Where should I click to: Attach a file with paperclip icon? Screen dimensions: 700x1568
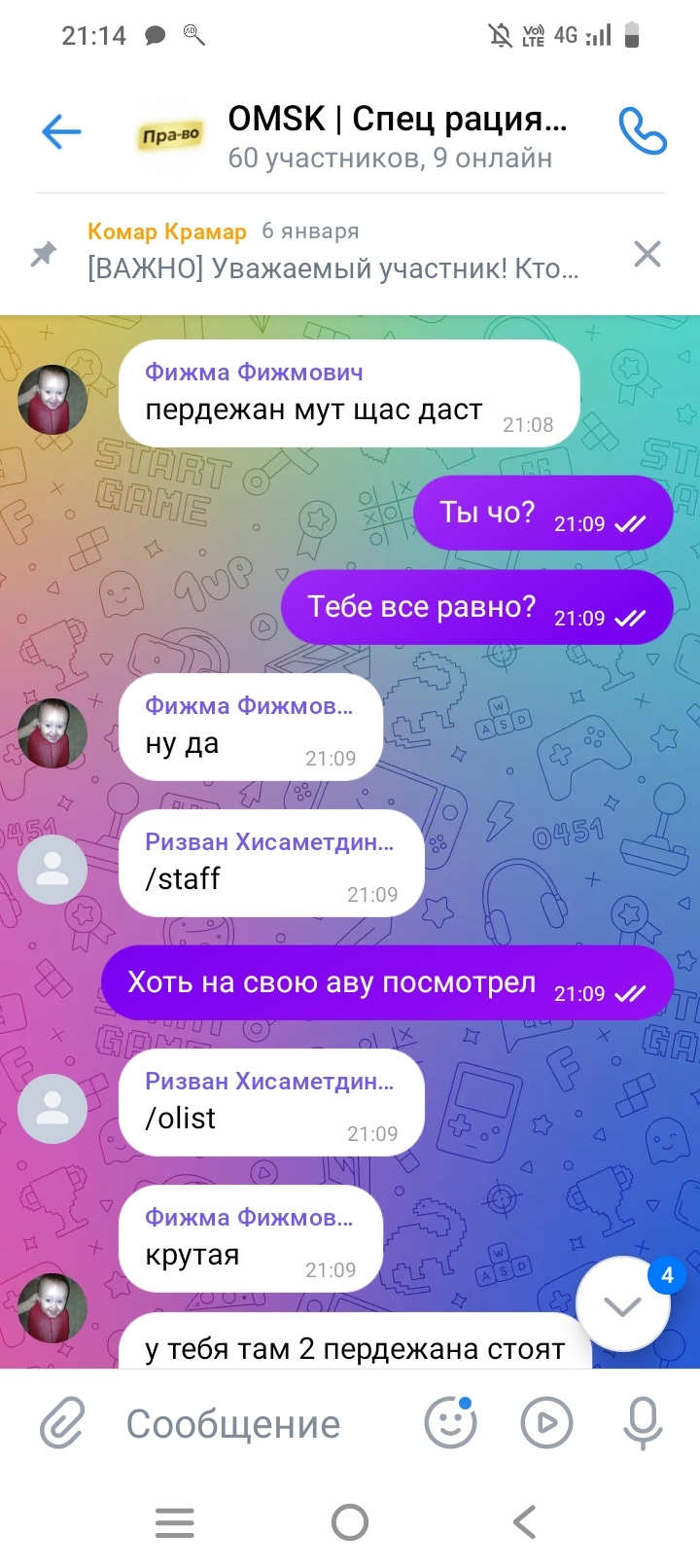tap(63, 1424)
